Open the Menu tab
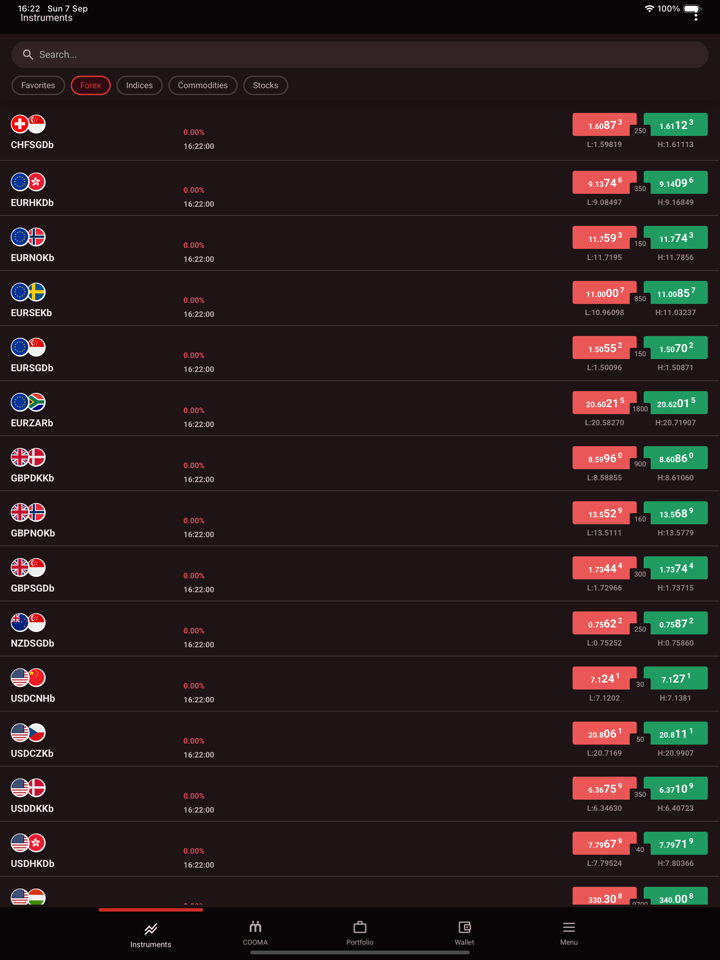720x960 pixels. (x=568, y=932)
